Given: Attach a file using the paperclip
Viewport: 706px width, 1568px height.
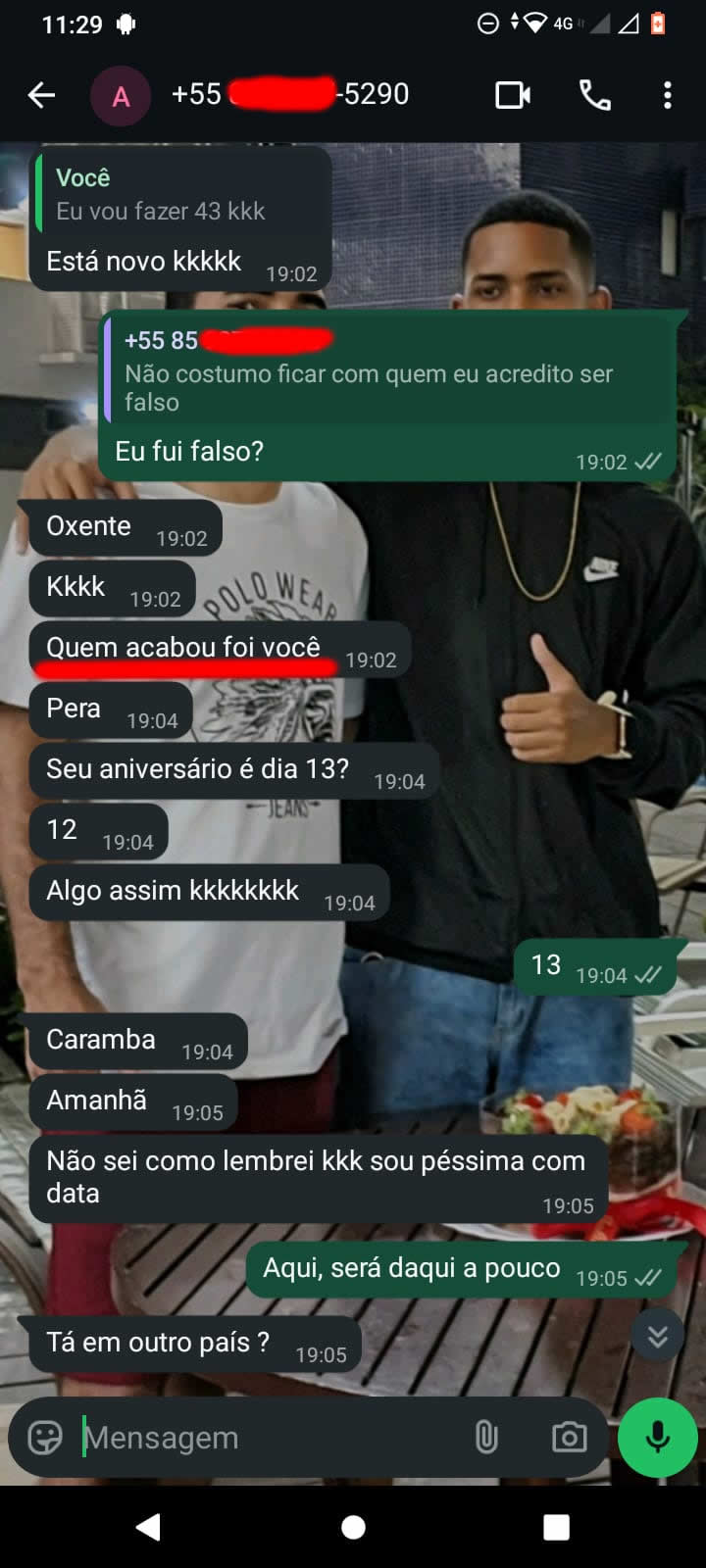Looking at the screenshot, I should tap(487, 1437).
